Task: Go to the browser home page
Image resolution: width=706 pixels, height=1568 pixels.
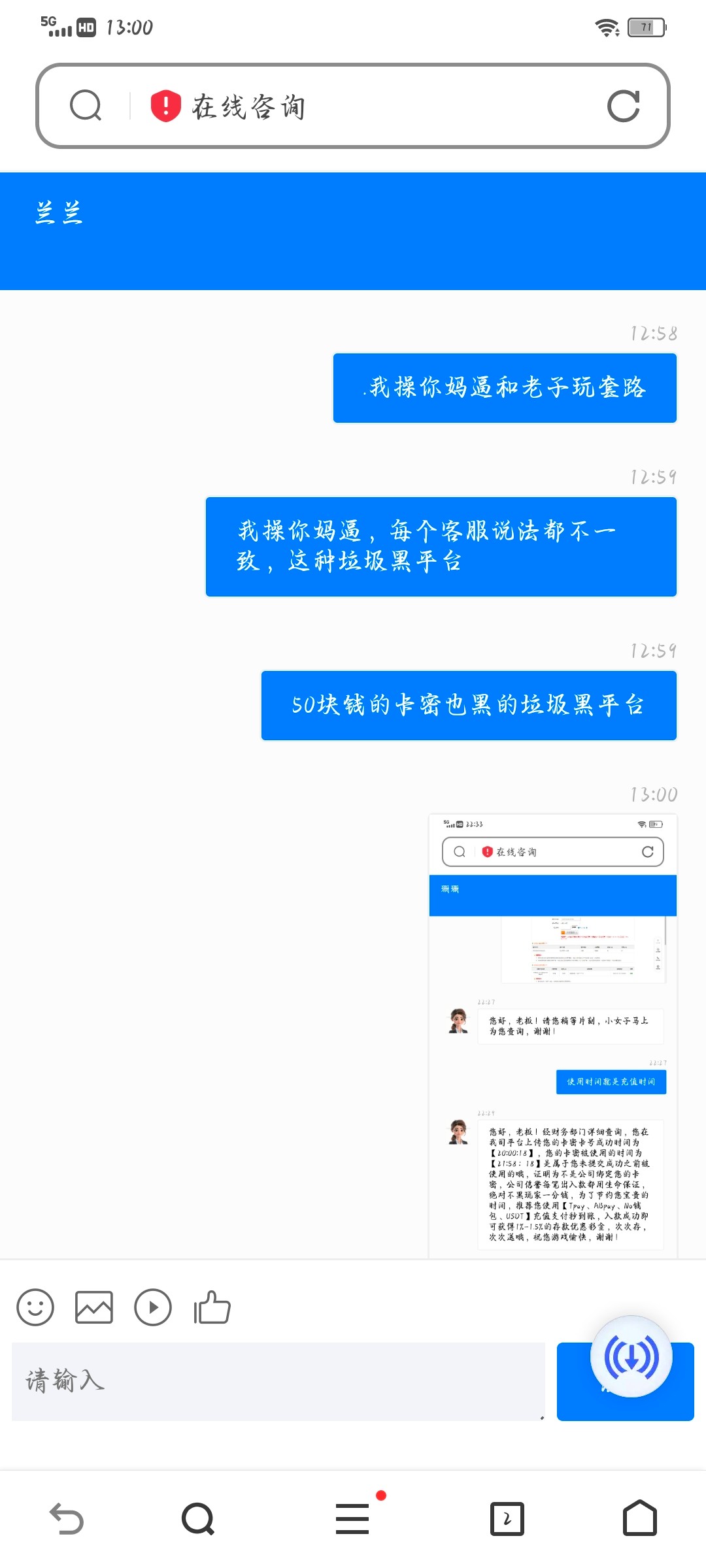Action: [x=639, y=1518]
